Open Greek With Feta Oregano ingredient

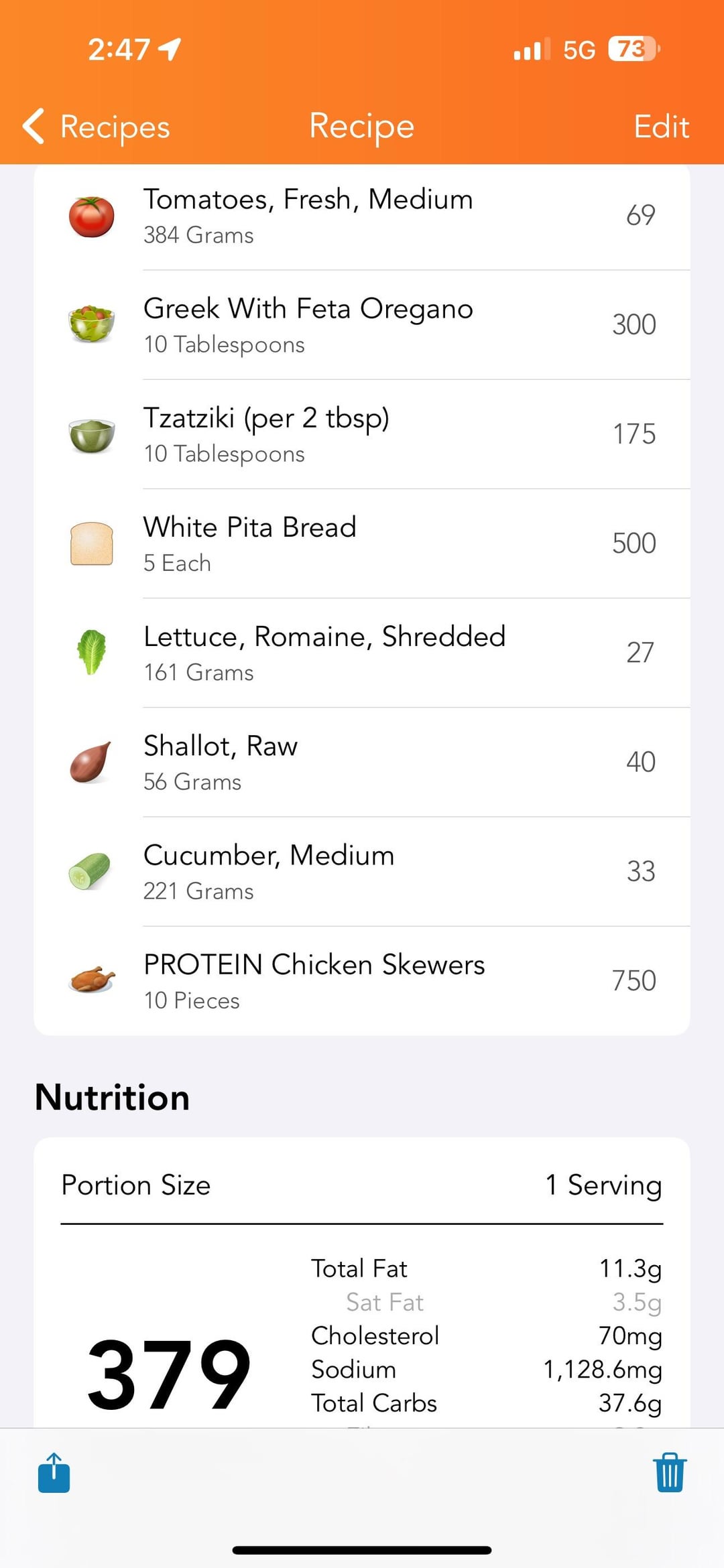point(362,325)
